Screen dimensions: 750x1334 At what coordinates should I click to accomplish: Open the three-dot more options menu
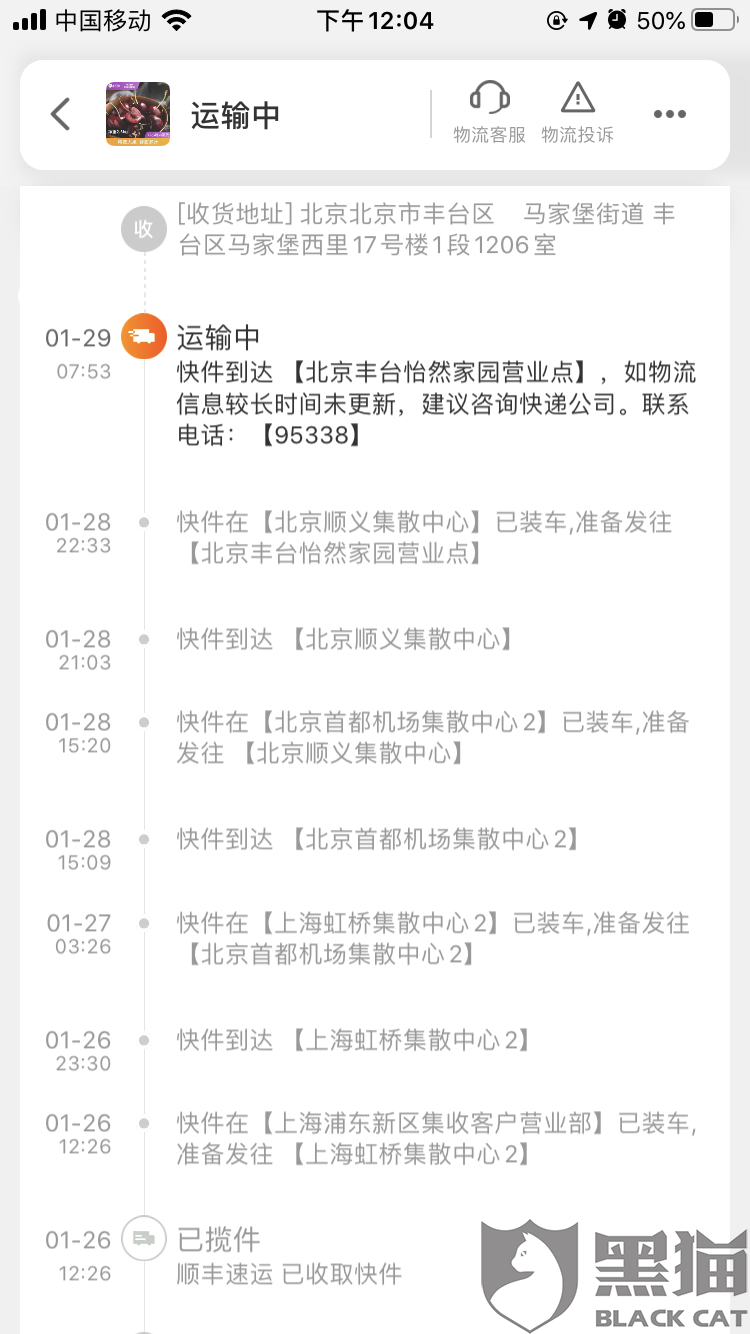670,114
